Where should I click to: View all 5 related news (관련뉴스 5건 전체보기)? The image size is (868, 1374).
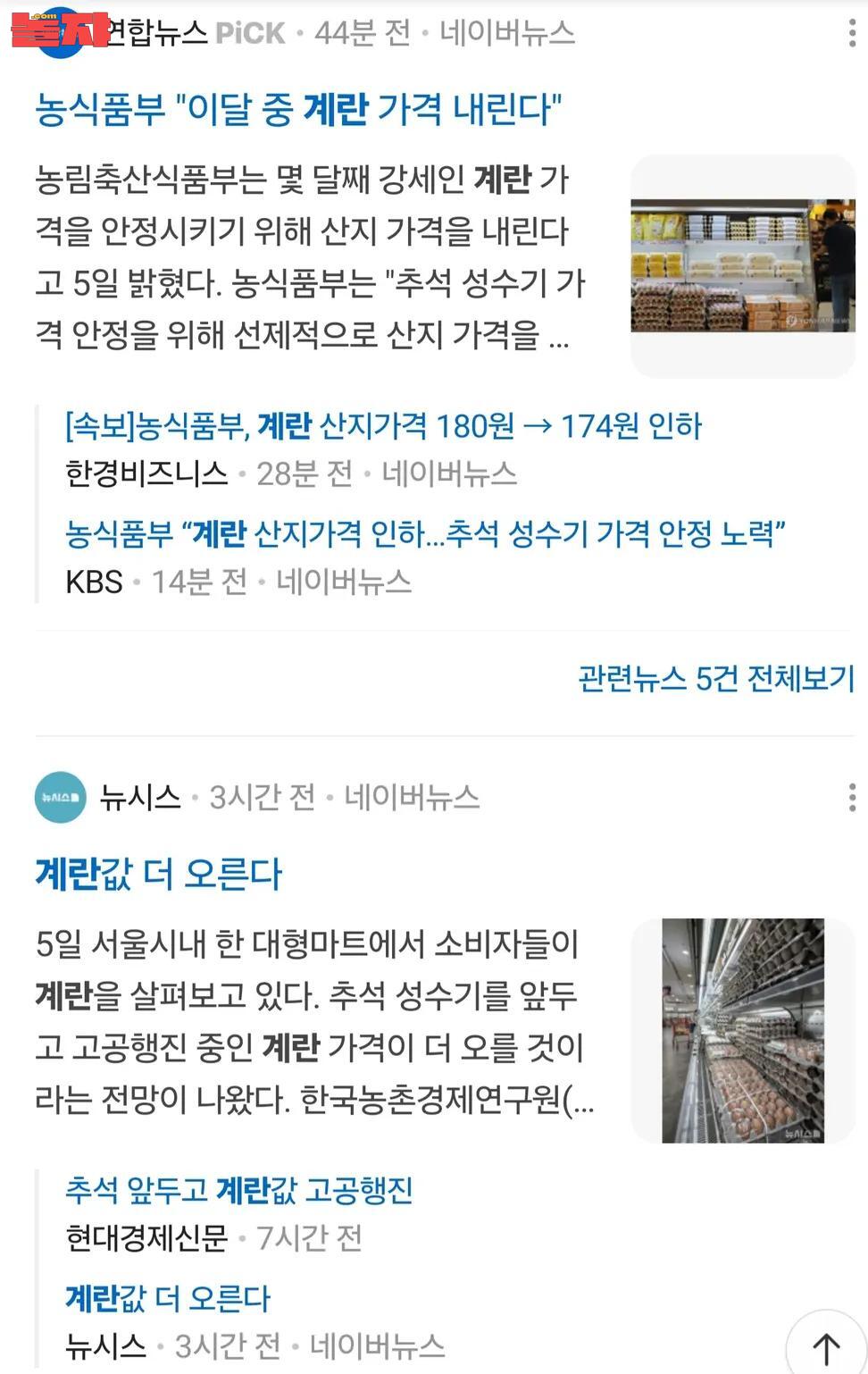[716, 679]
